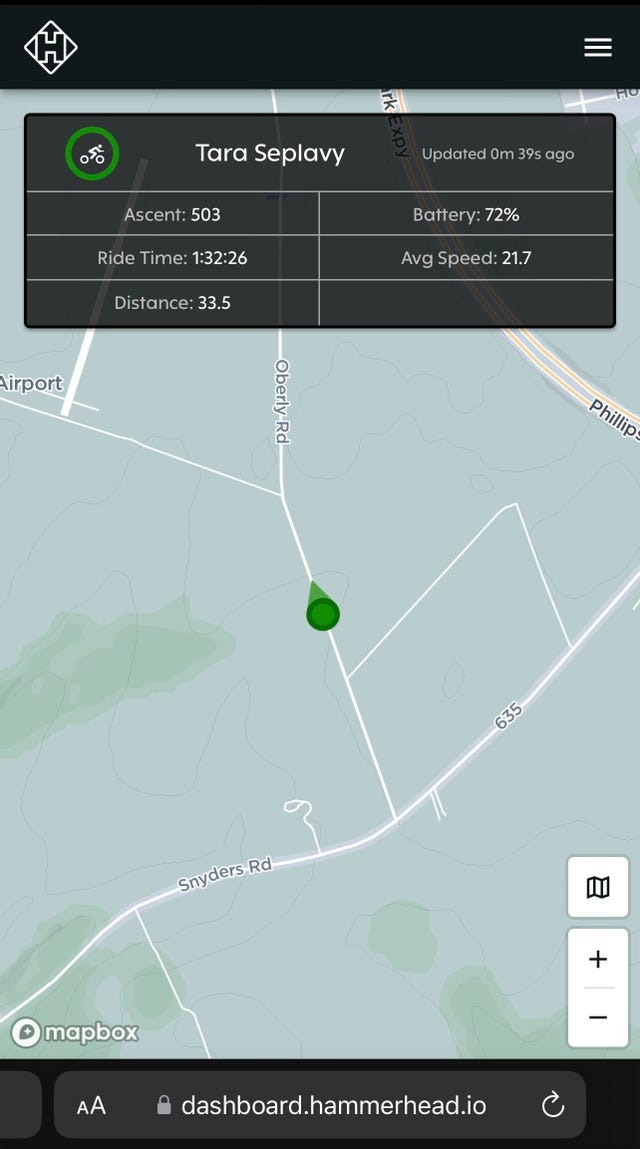Viewport: 640px width, 1149px height.
Task: Tap the dashboard.hammerhead.io address bar
Action: [320, 1104]
